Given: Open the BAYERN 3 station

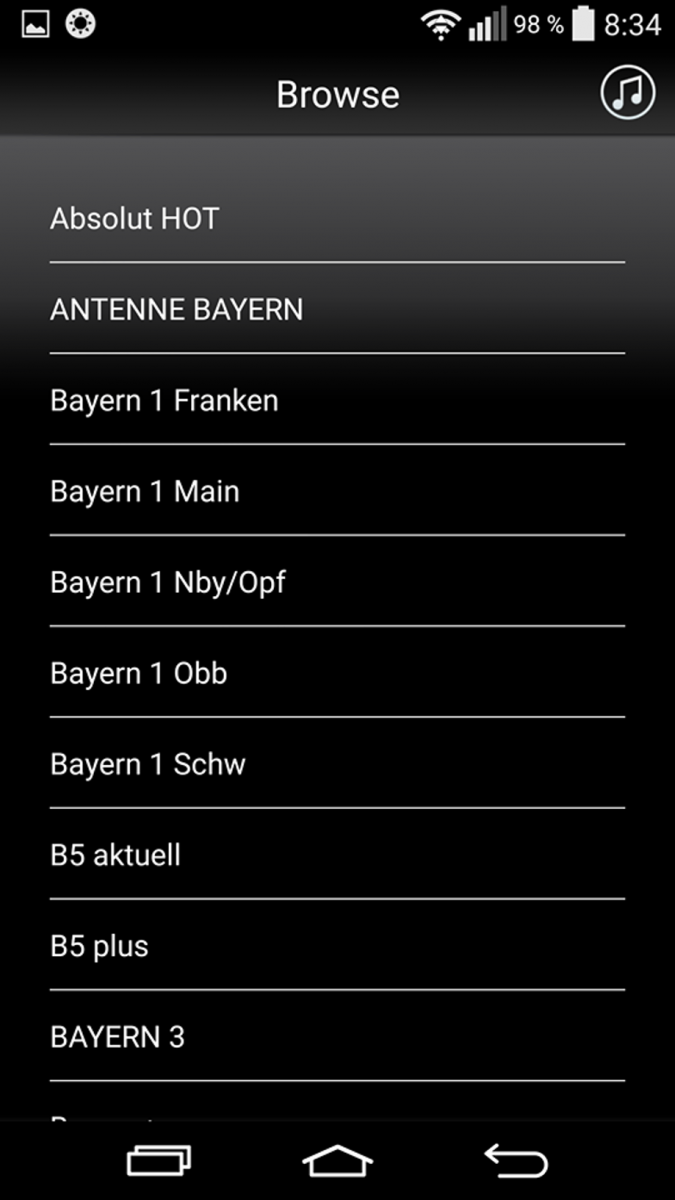Looking at the screenshot, I should (x=336, y=1037).
